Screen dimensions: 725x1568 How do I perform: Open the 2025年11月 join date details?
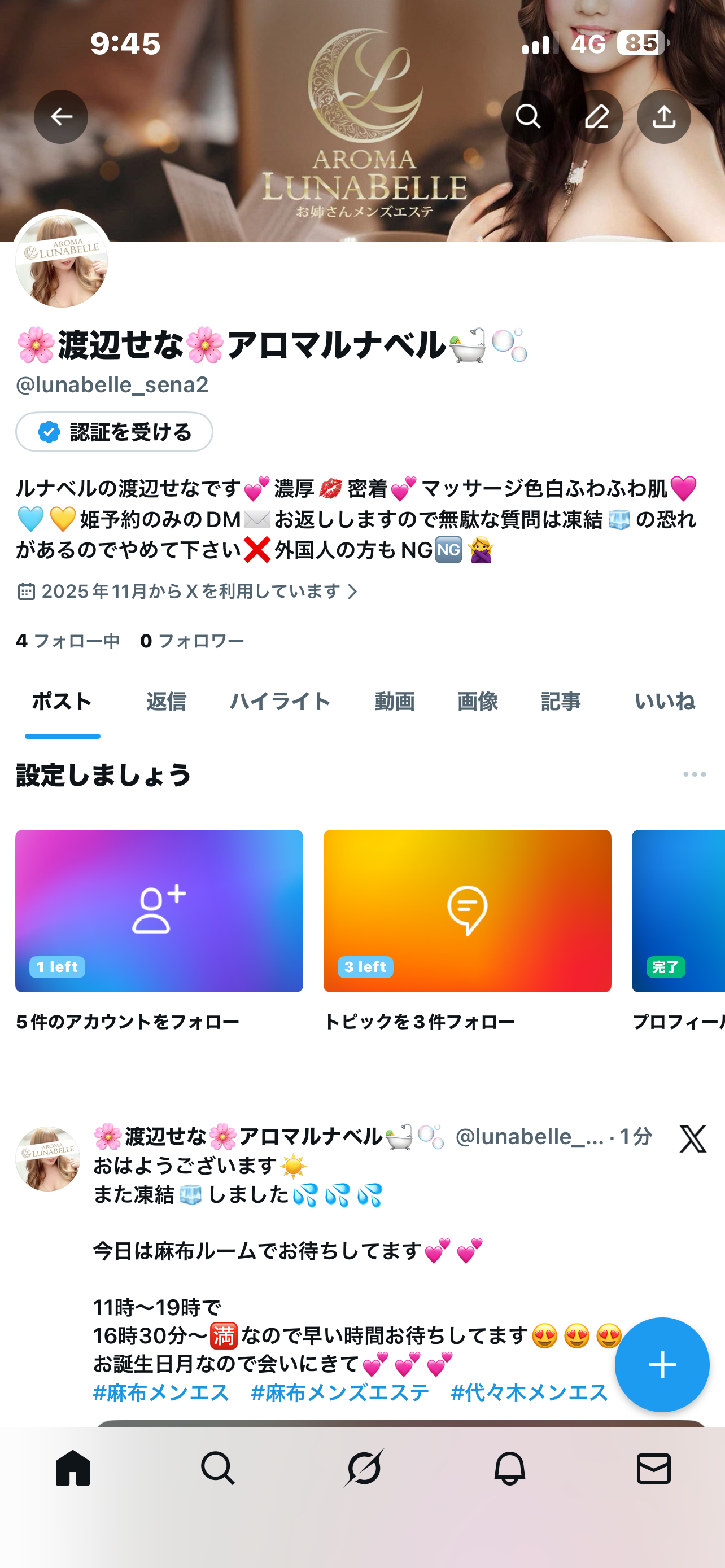(x=189, y=591)
